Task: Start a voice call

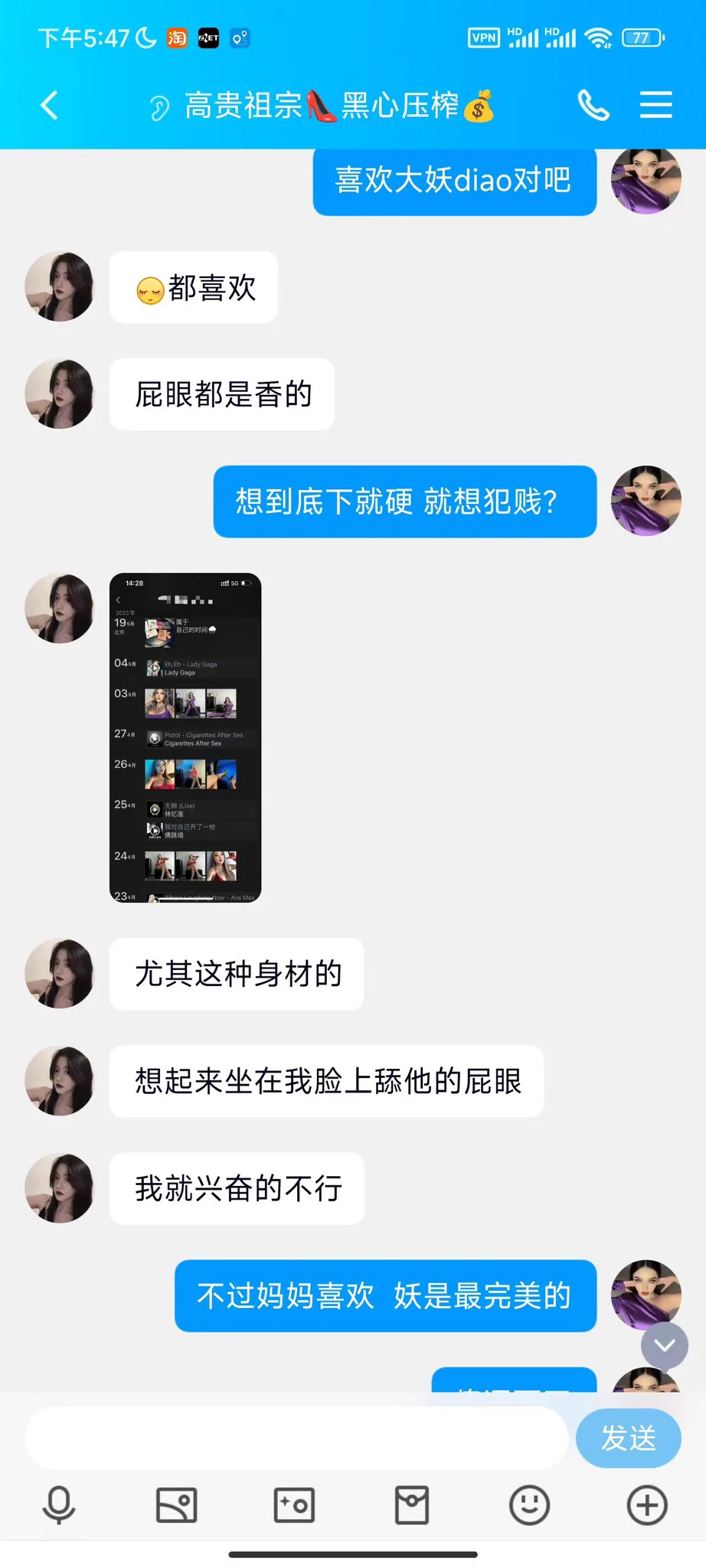Action: click(593, 105)
